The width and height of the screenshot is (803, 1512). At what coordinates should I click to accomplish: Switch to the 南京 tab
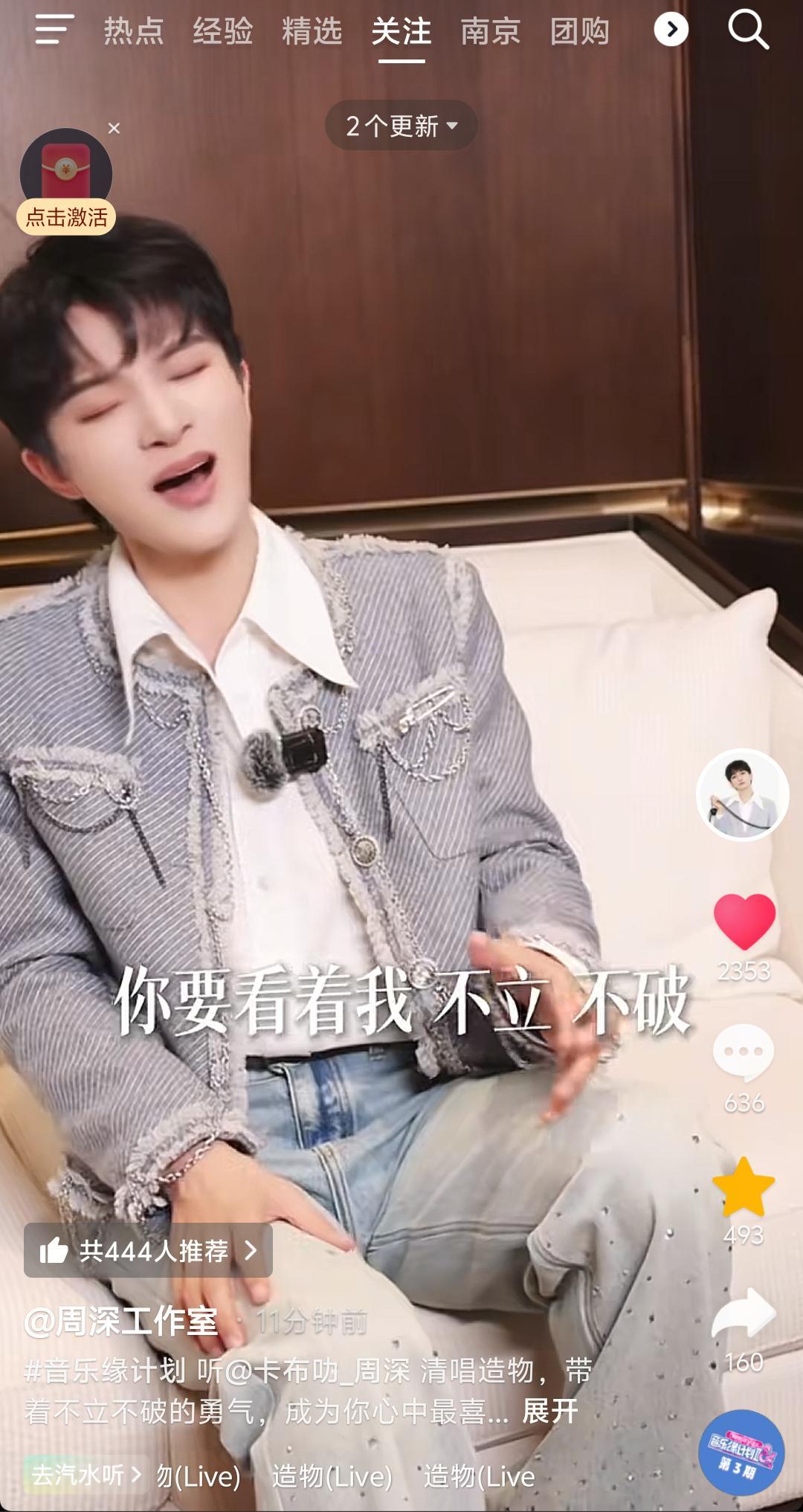(x=490, y=32)
